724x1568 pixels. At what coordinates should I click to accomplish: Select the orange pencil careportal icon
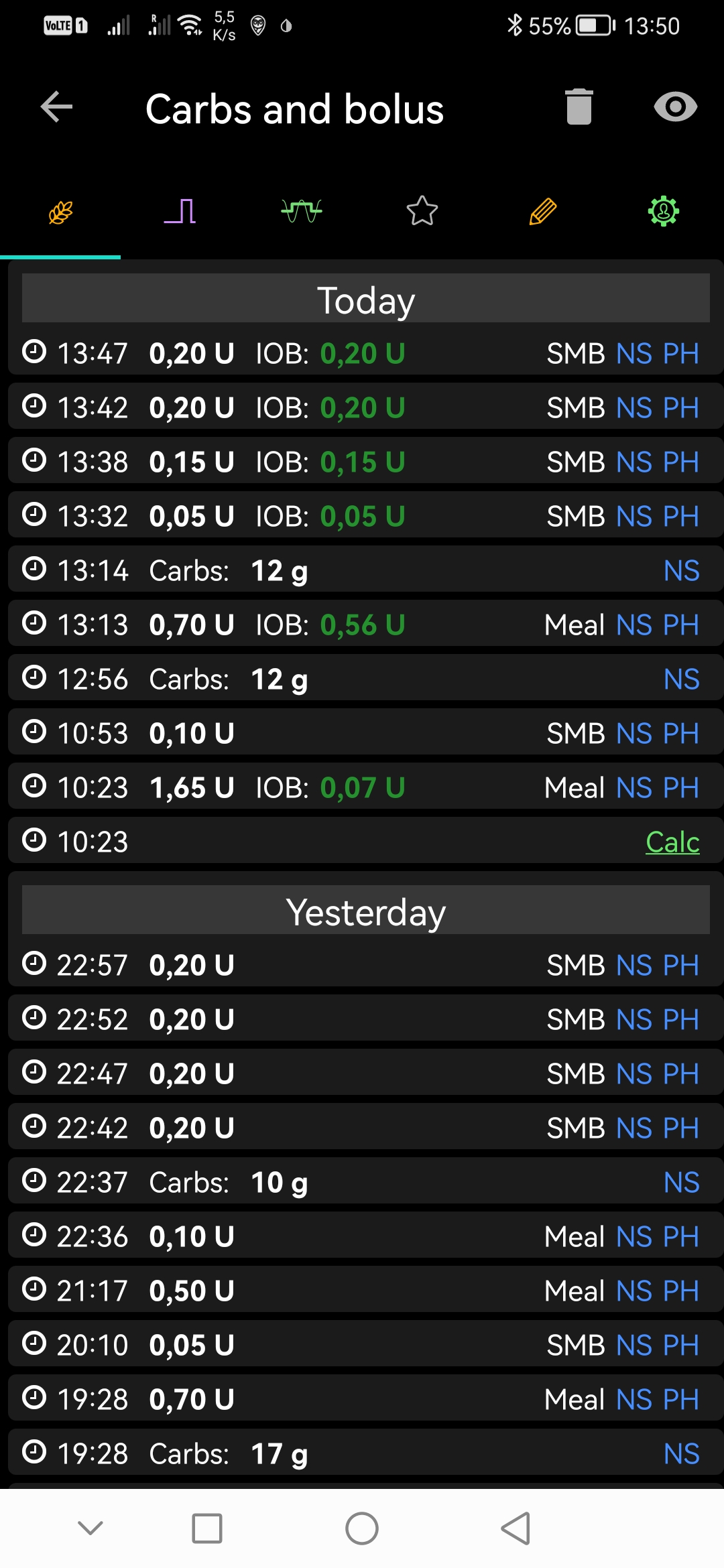click(x=542, y=211)
